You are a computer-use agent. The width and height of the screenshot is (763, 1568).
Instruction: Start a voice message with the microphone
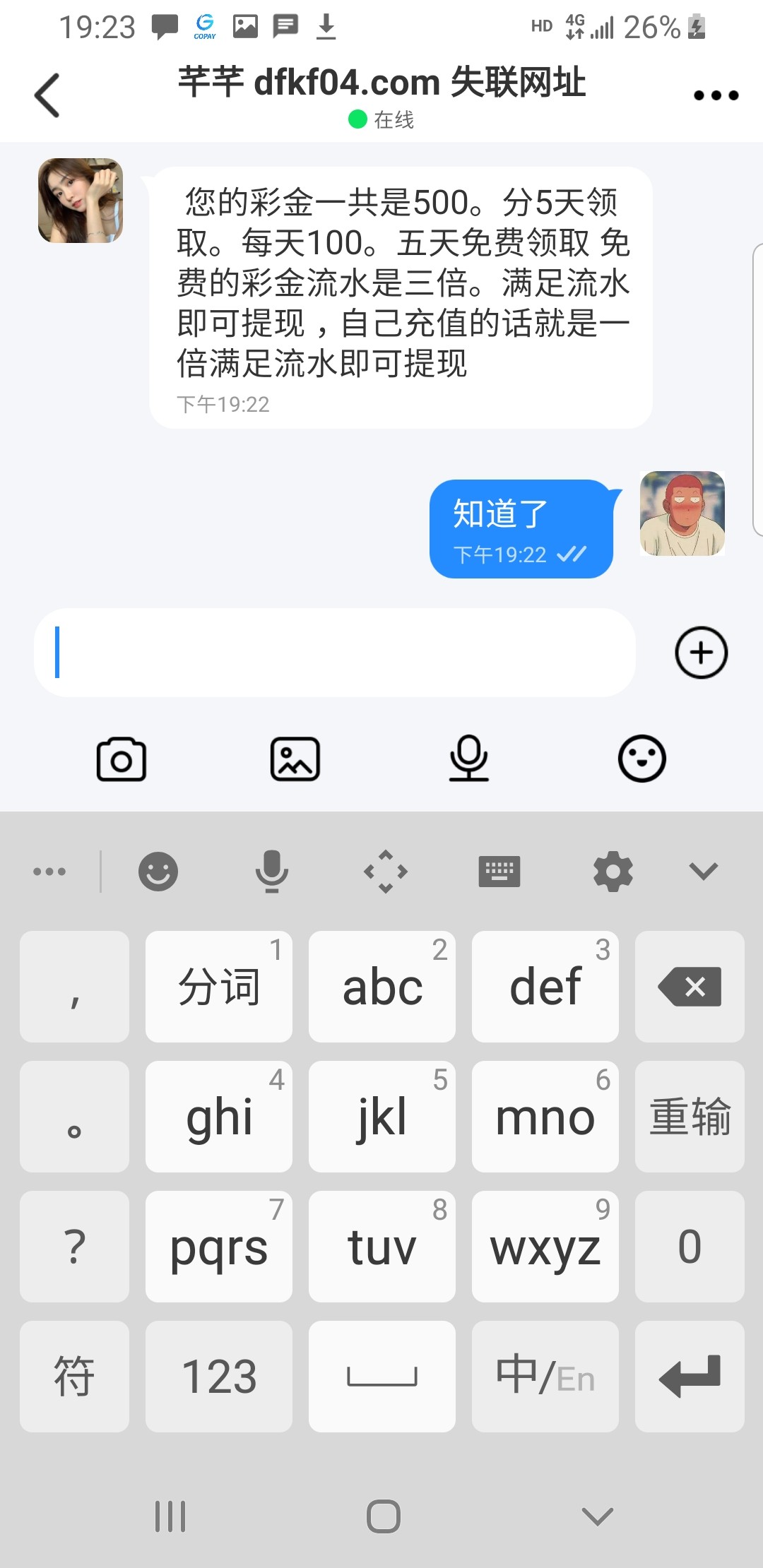pos(468,759)
